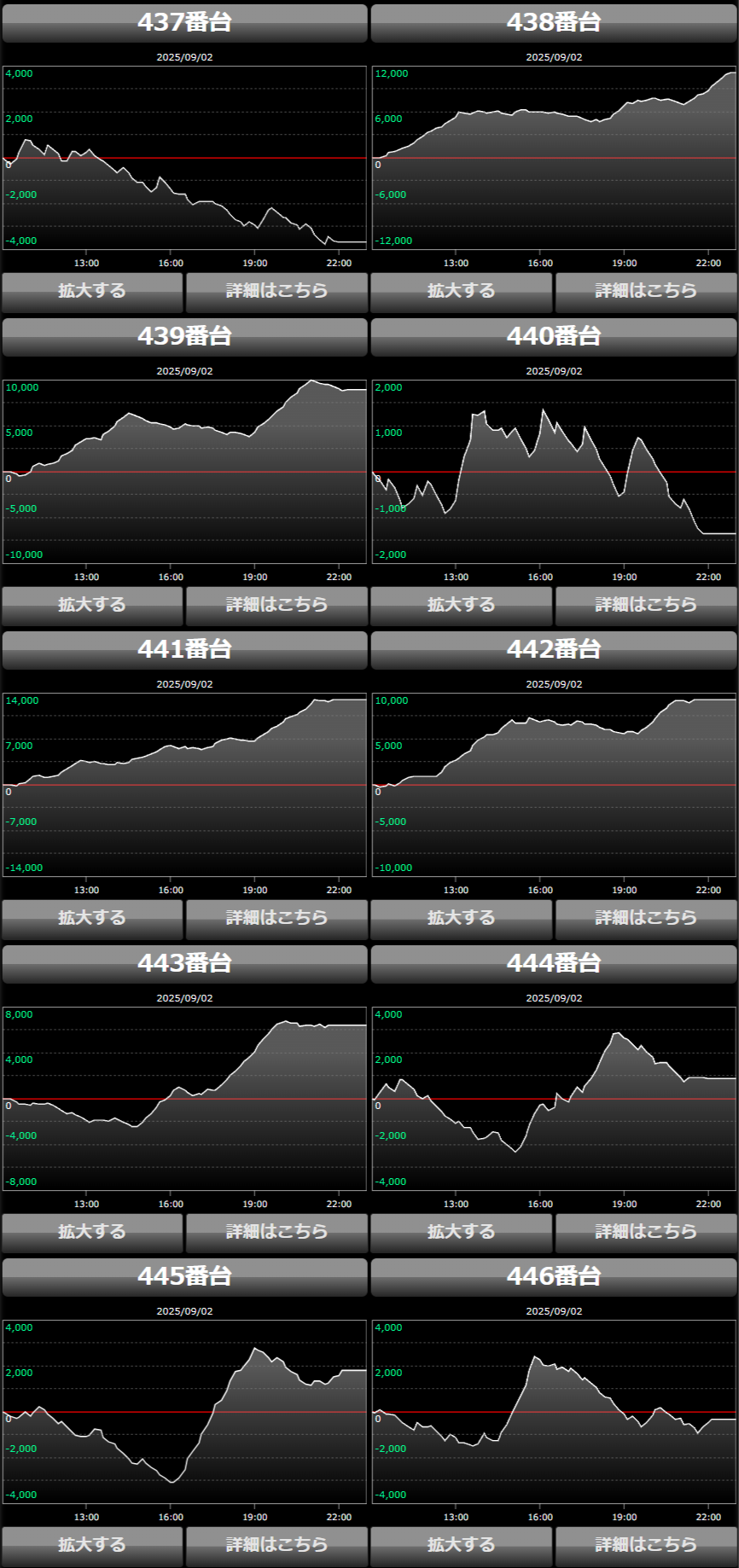Tap 拡大する under machine 437番台

(x=92, y=292)
